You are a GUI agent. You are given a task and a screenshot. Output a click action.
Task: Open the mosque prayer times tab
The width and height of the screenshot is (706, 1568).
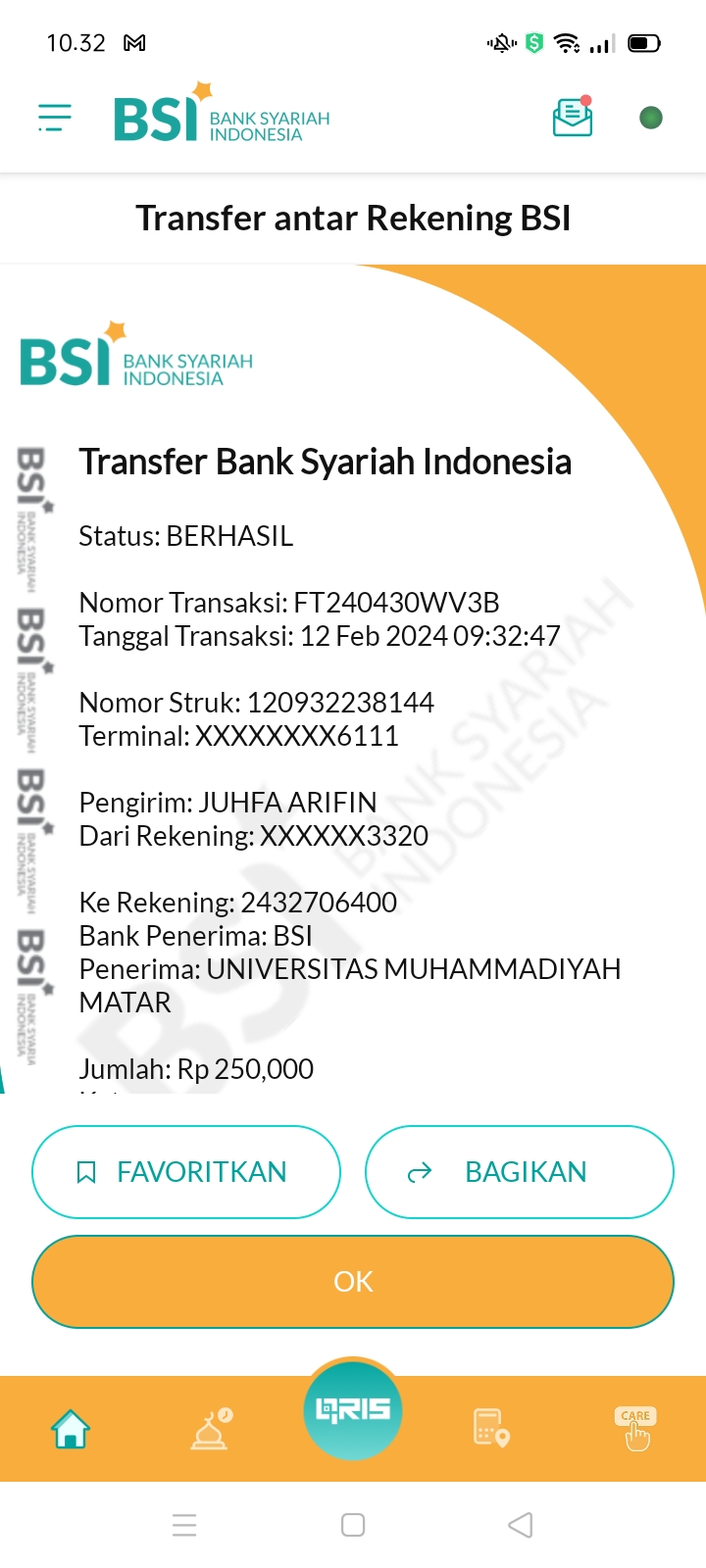(x=211, y=1429)
